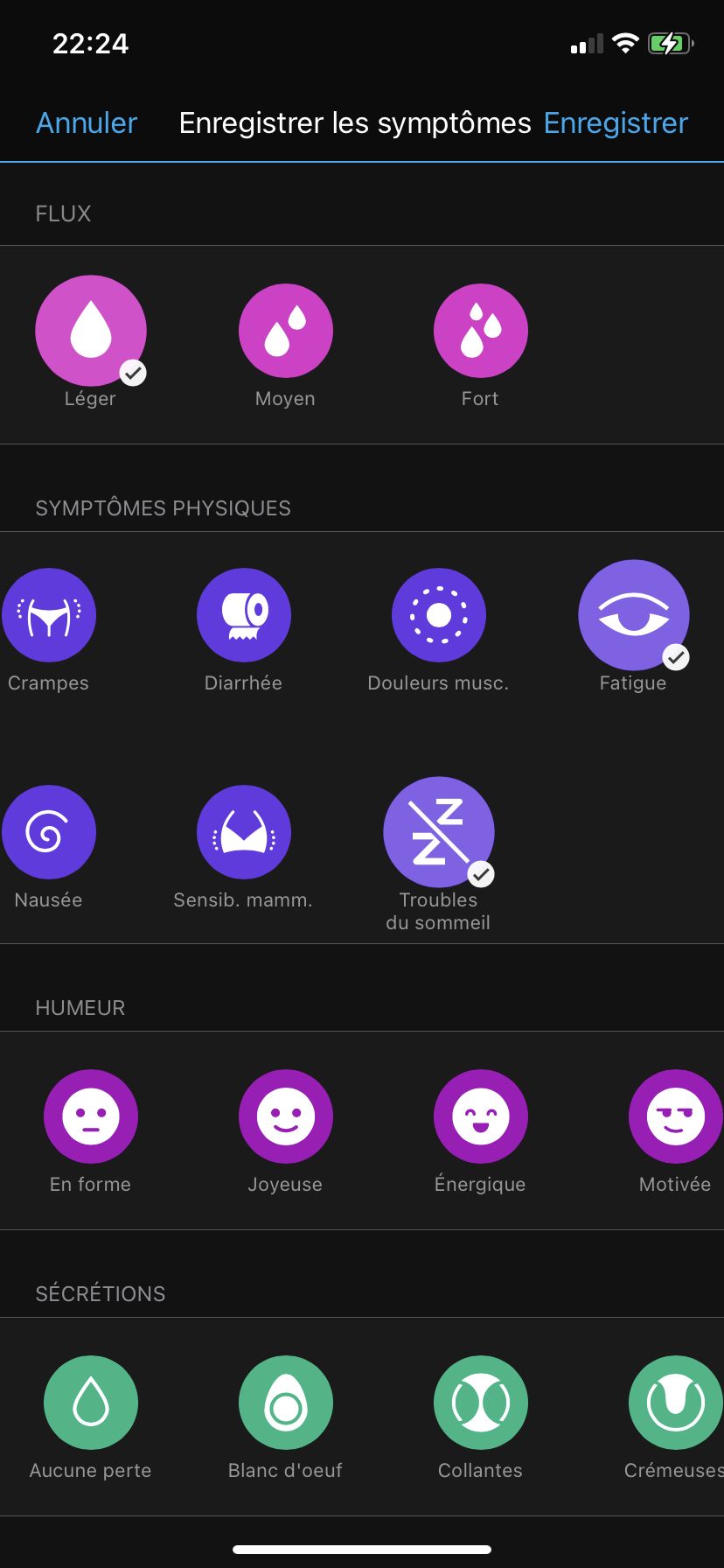The height and width of the screenshot is (1568, 724).
Task: Tap Annuler to cancel
Action: point(87,123)
